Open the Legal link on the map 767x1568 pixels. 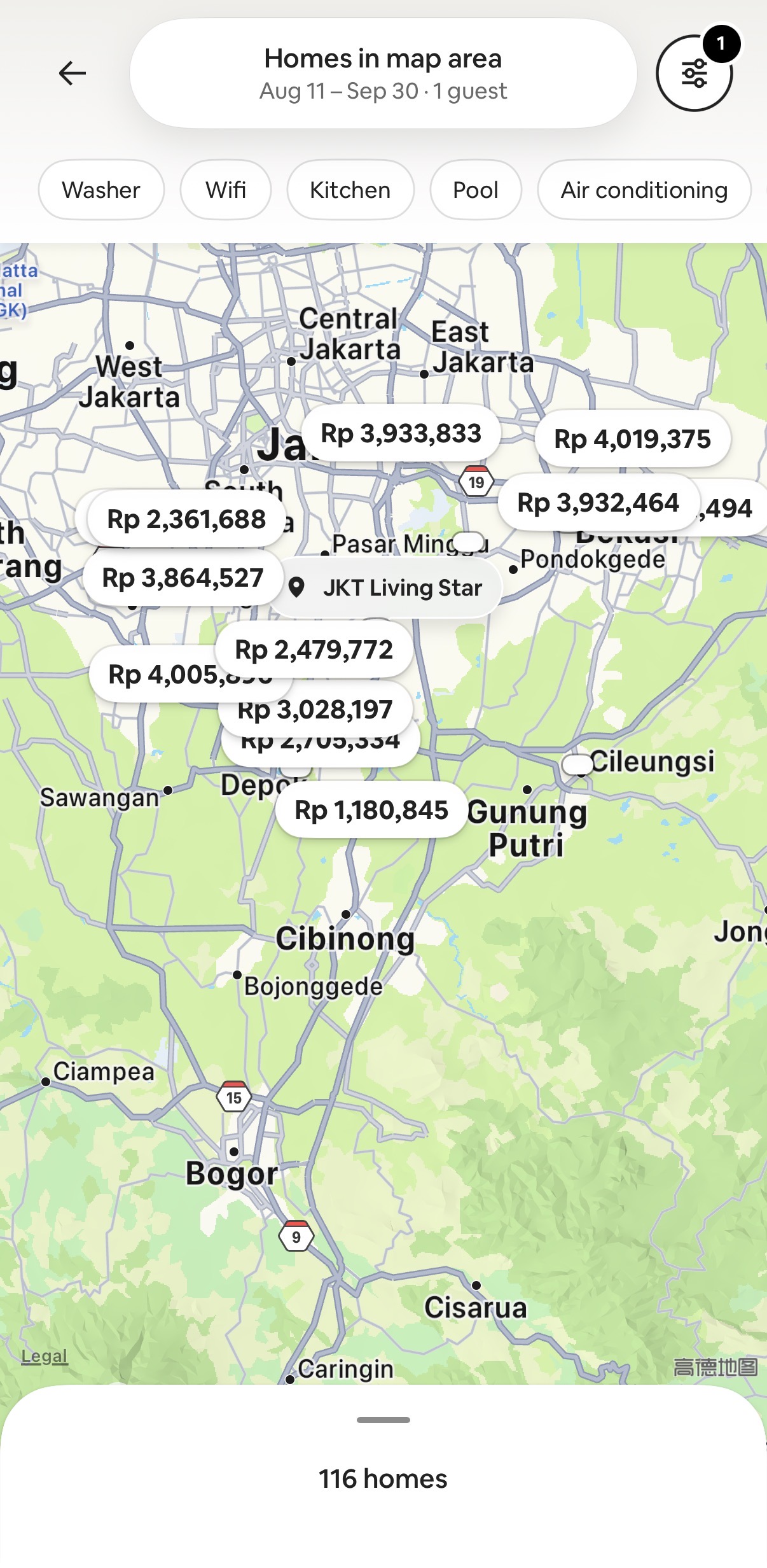click(44, 1356)
